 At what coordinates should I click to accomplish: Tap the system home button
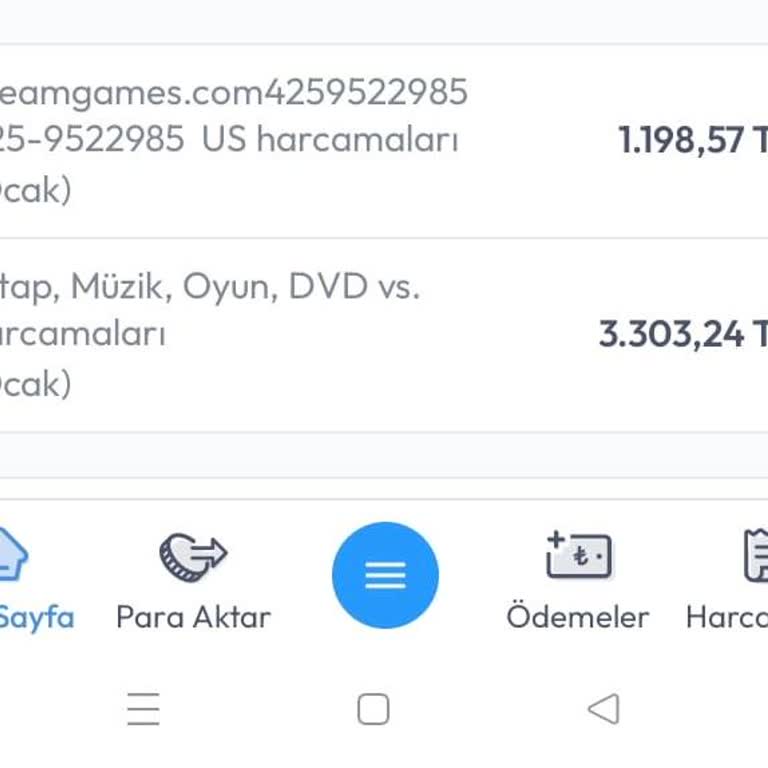point(373,709)
